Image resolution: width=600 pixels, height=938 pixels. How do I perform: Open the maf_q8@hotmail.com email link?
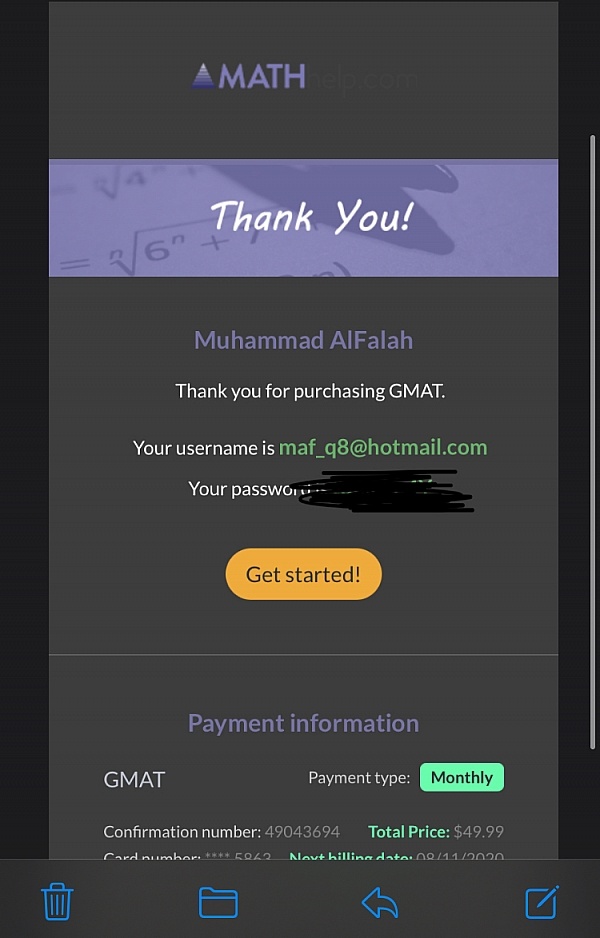pos(383,447)
